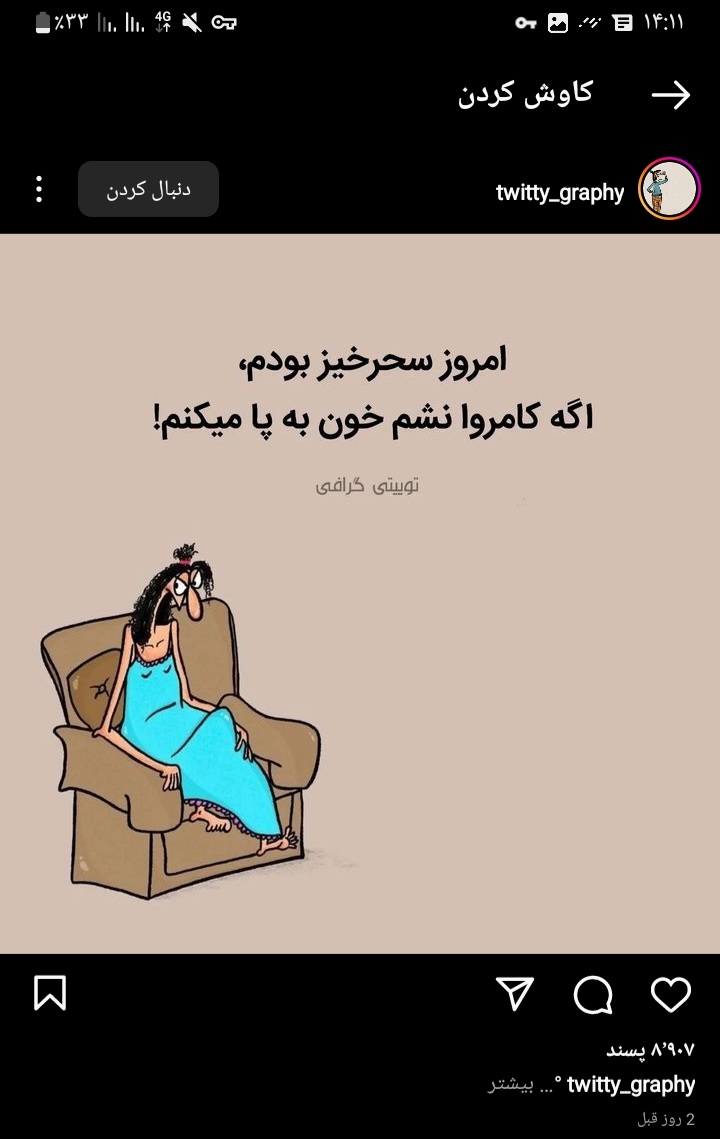Open twitty_graphy username in the post header
This screenshot has height=1139, width=720.
pos(559,192)
